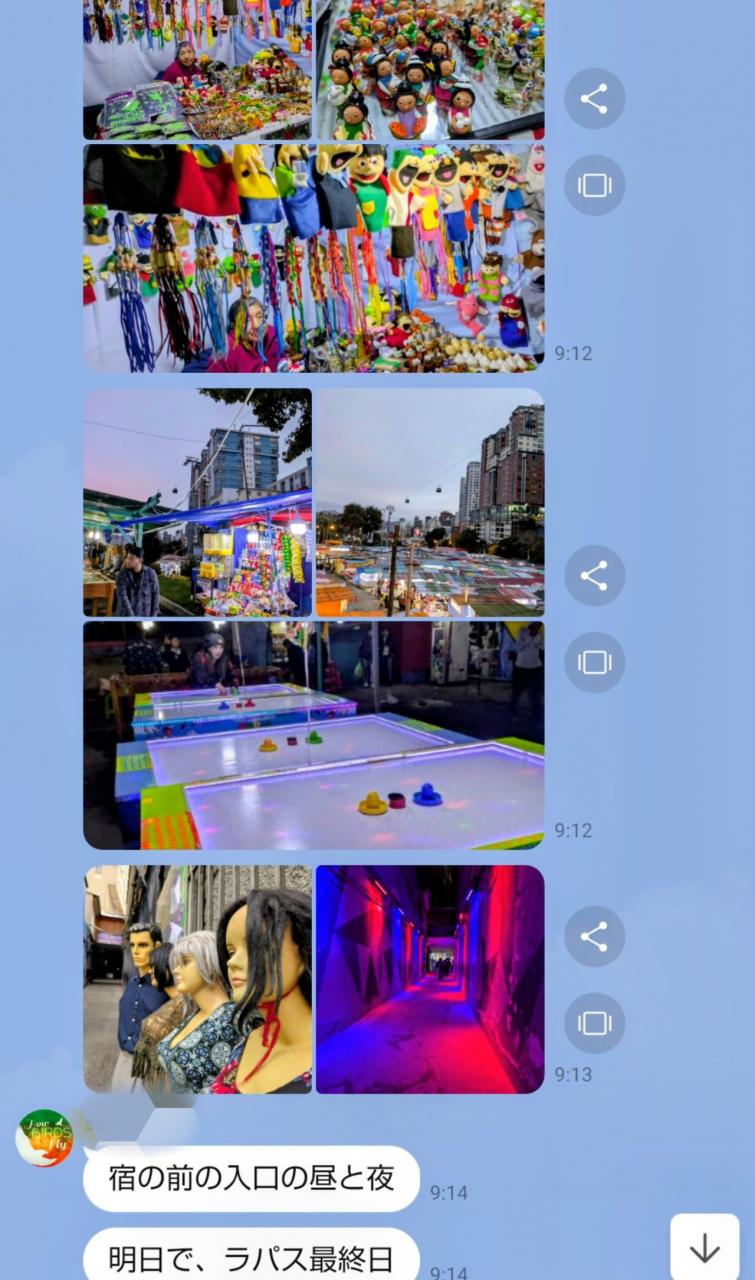Open the hanging hand puppets photo

pos(314,258)
